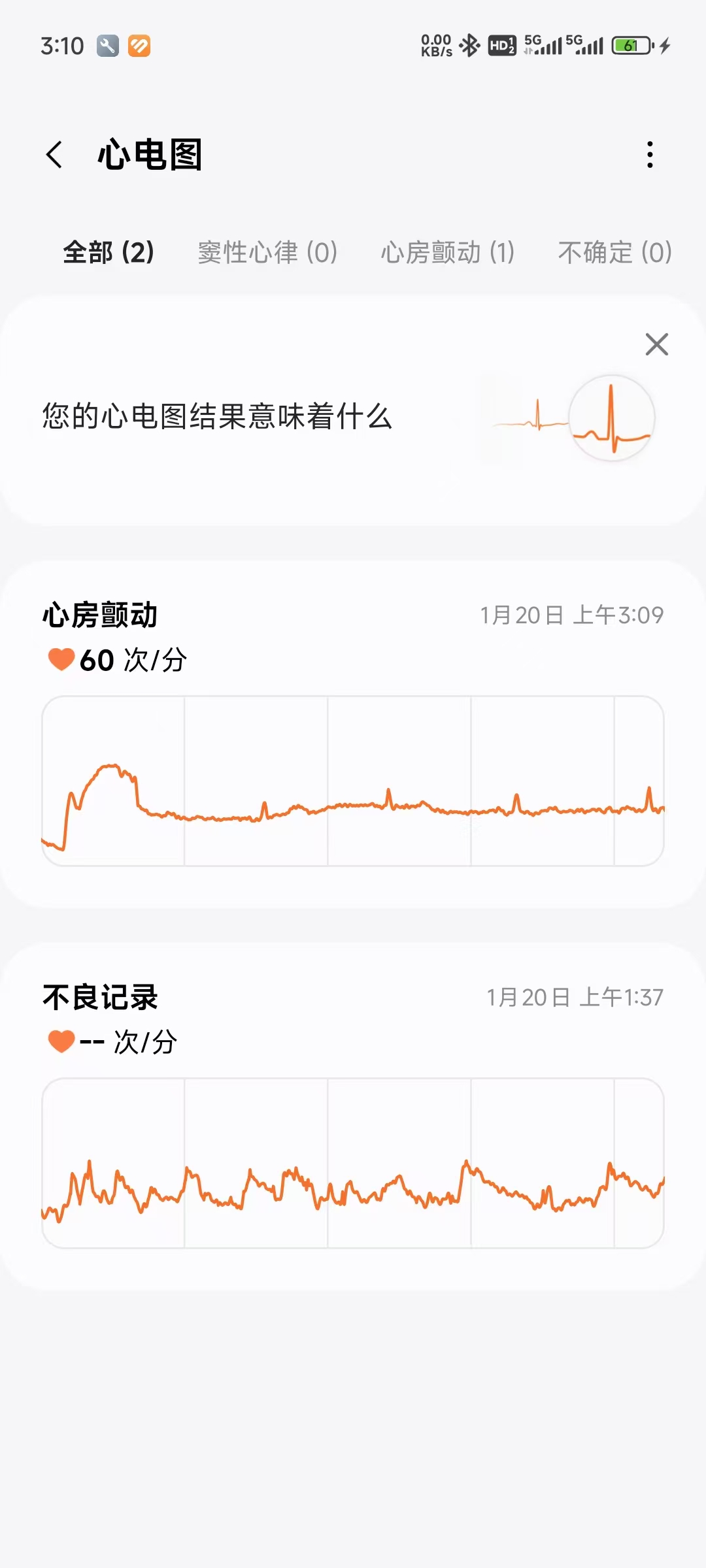
Task: Open the 心房颤动 filter tab
Action: click(x=447, y=253)
